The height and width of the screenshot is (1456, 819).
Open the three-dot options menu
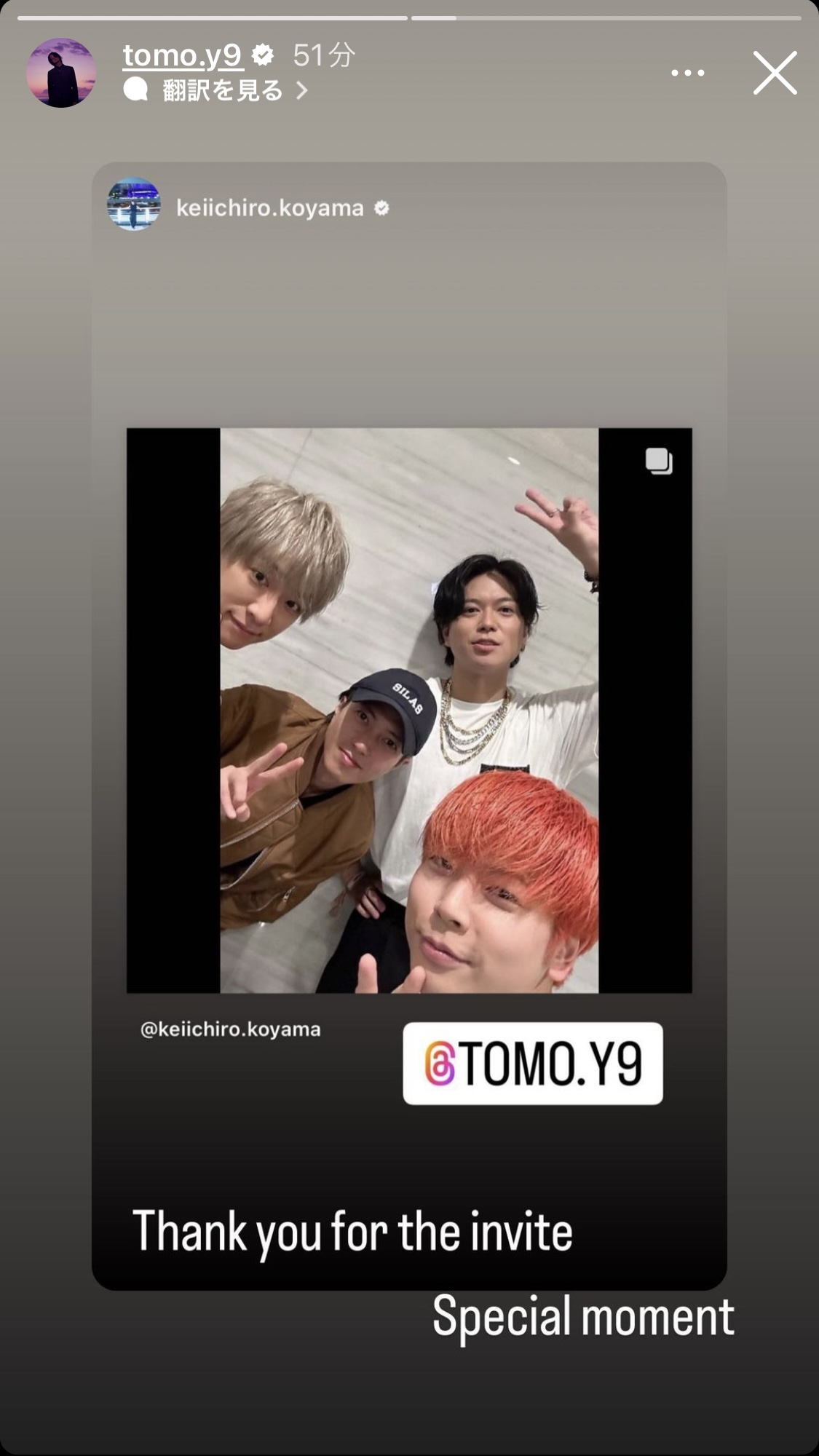point(688,73)
